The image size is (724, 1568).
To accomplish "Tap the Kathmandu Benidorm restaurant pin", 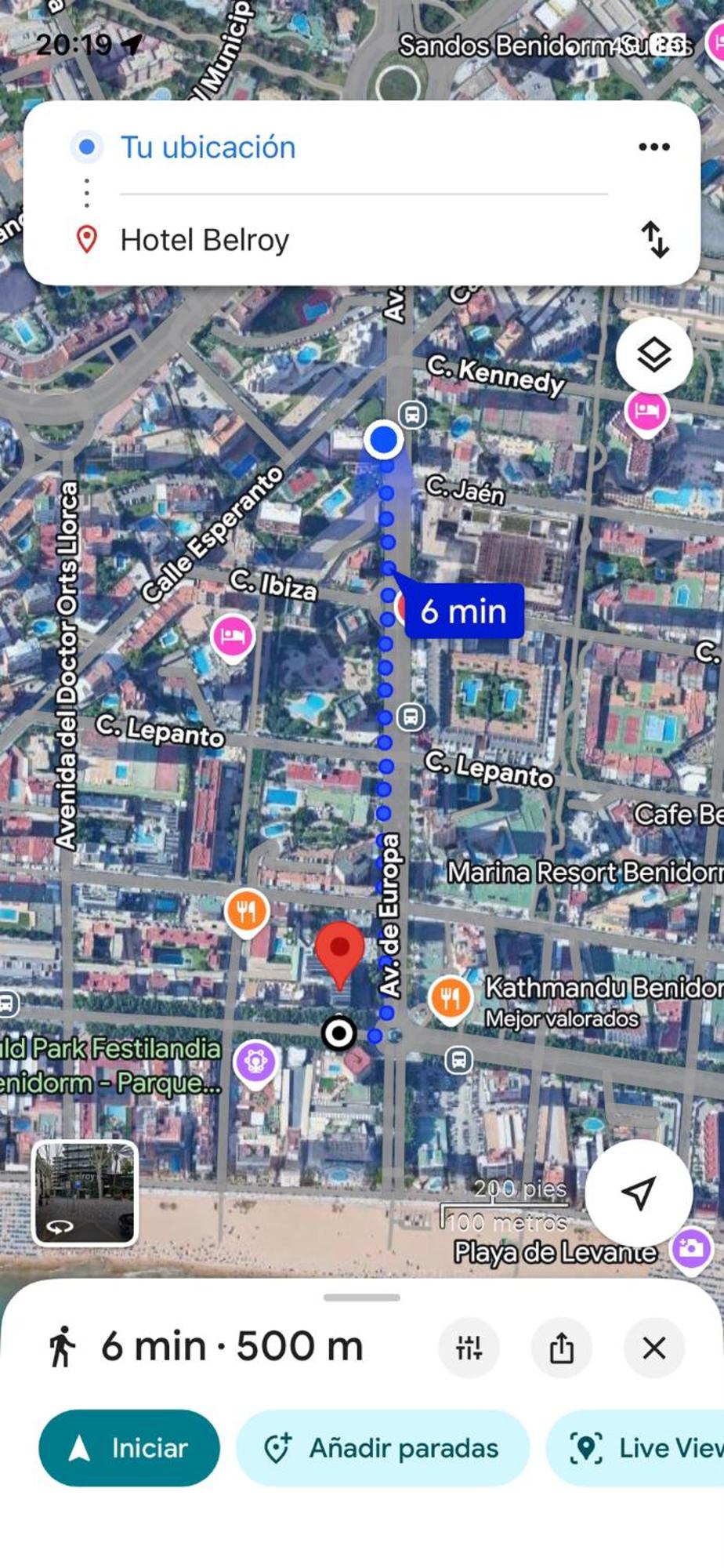I will [451, 1000].
